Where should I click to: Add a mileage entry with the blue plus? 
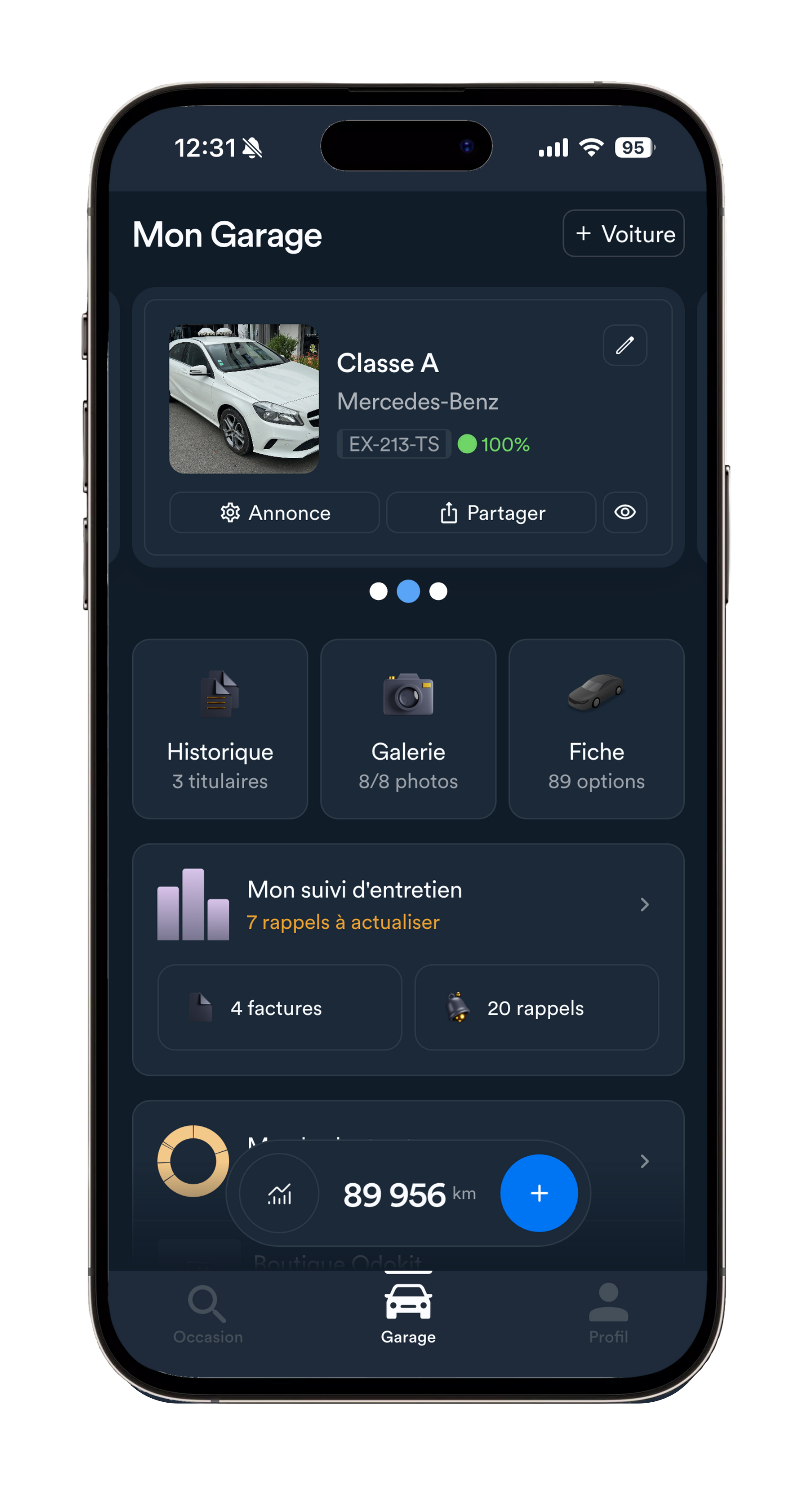point(538,1193)
